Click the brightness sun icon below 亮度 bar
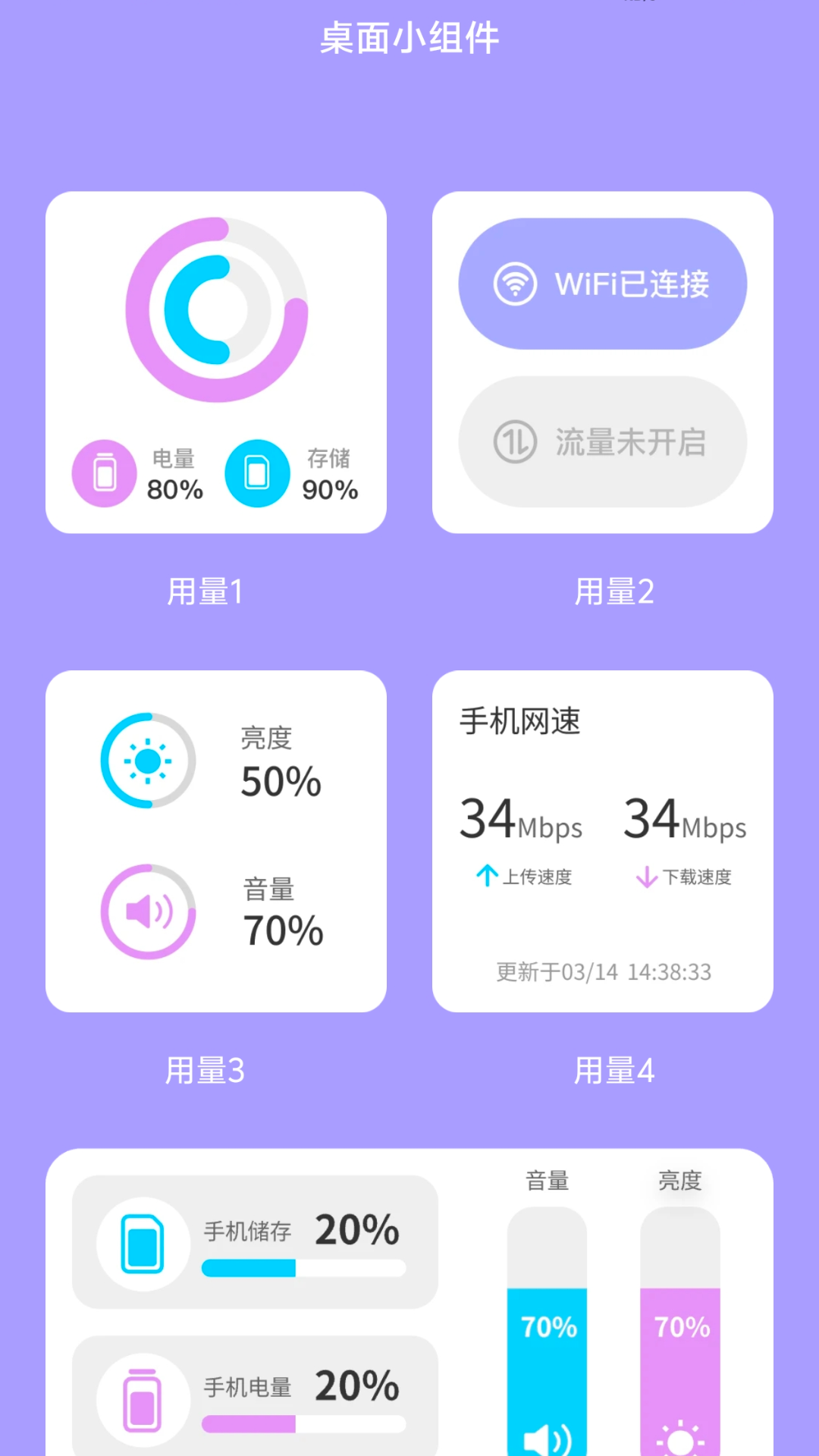Image resolution: width=819 pixels, height=1456 pixels. click(679, 1439)
